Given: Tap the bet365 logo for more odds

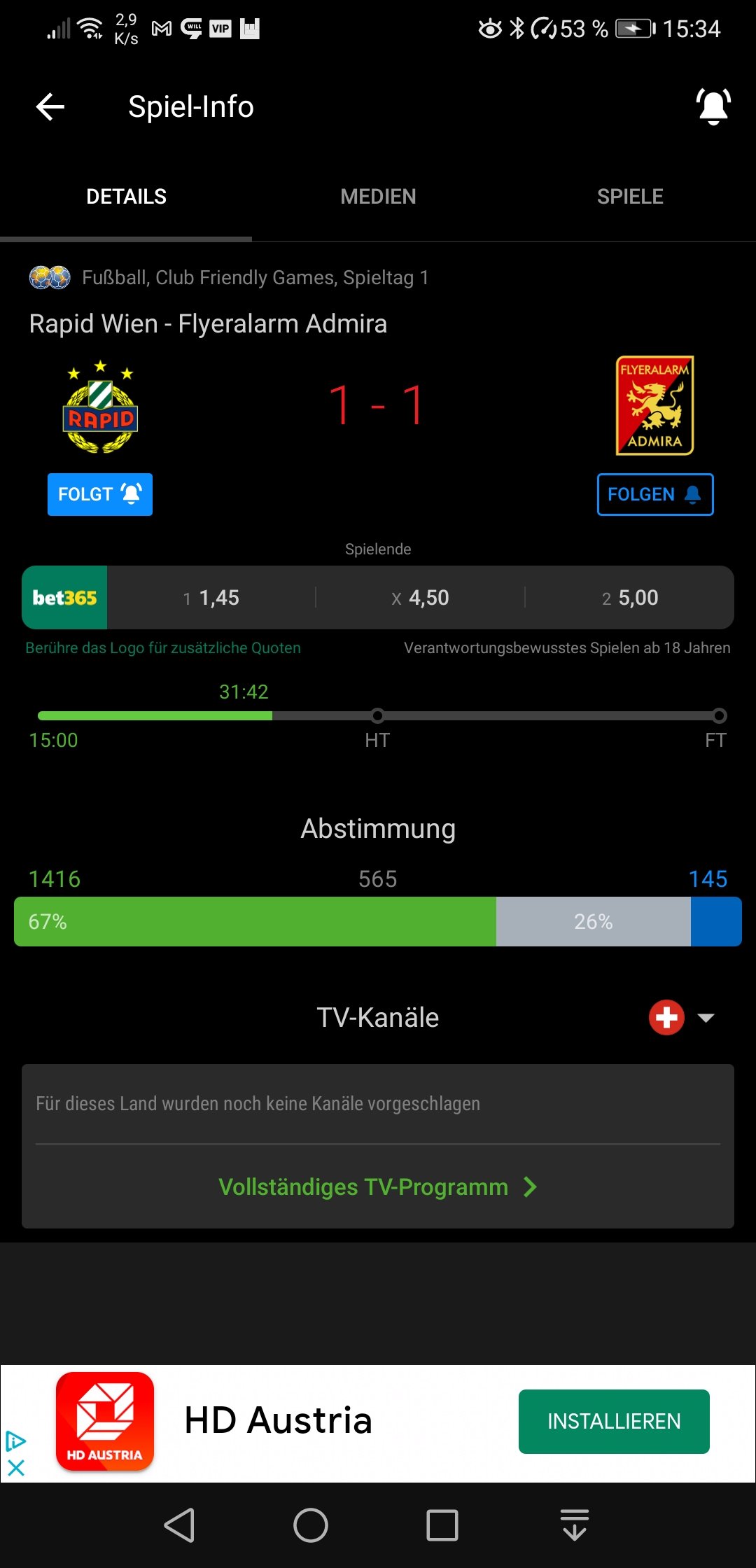Looking at the screenshot, I should tap(64, 598).
